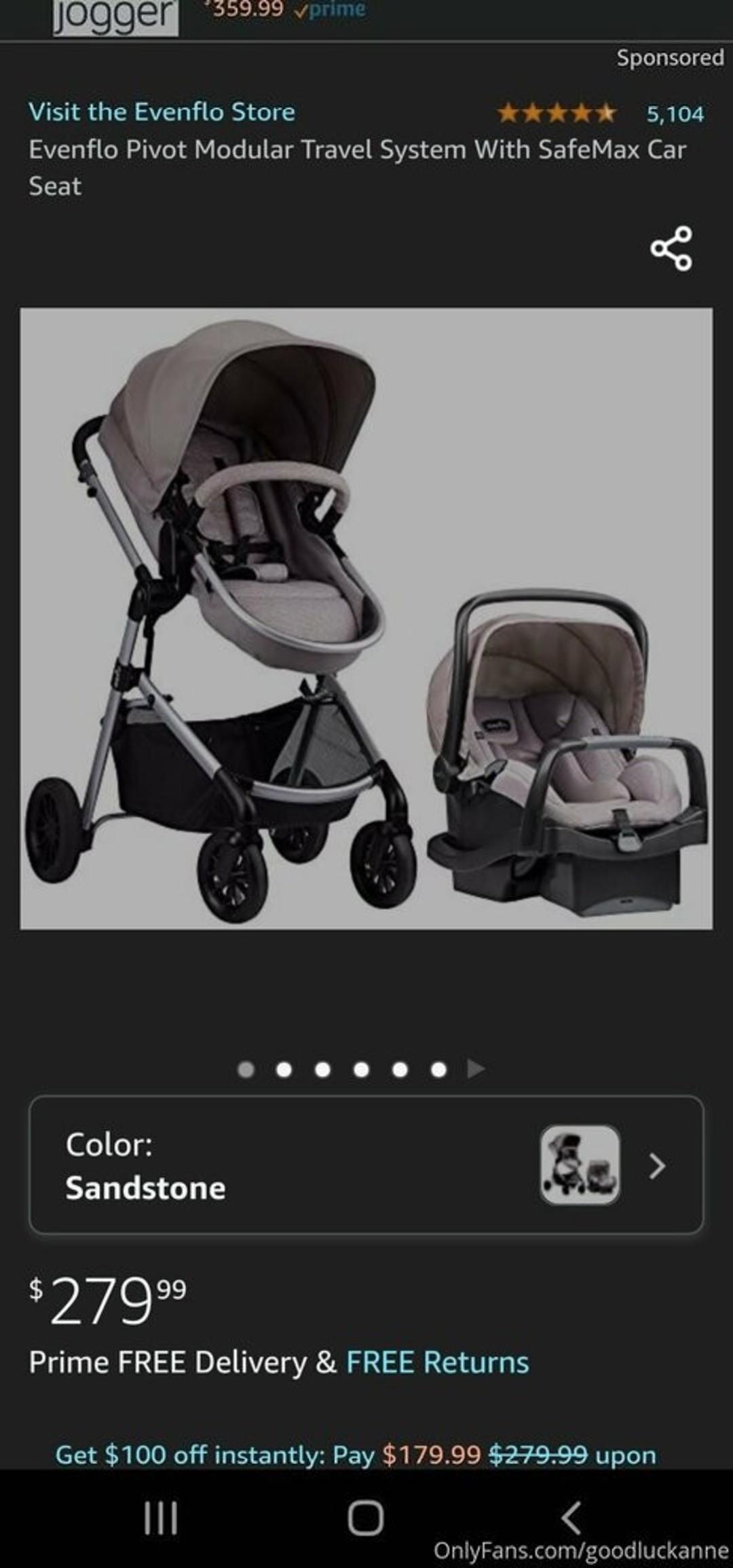The height and width of the screenshot is (1568, 733).
Task: Open the Sandstone color selector
Action: [x=366, y=1165]
